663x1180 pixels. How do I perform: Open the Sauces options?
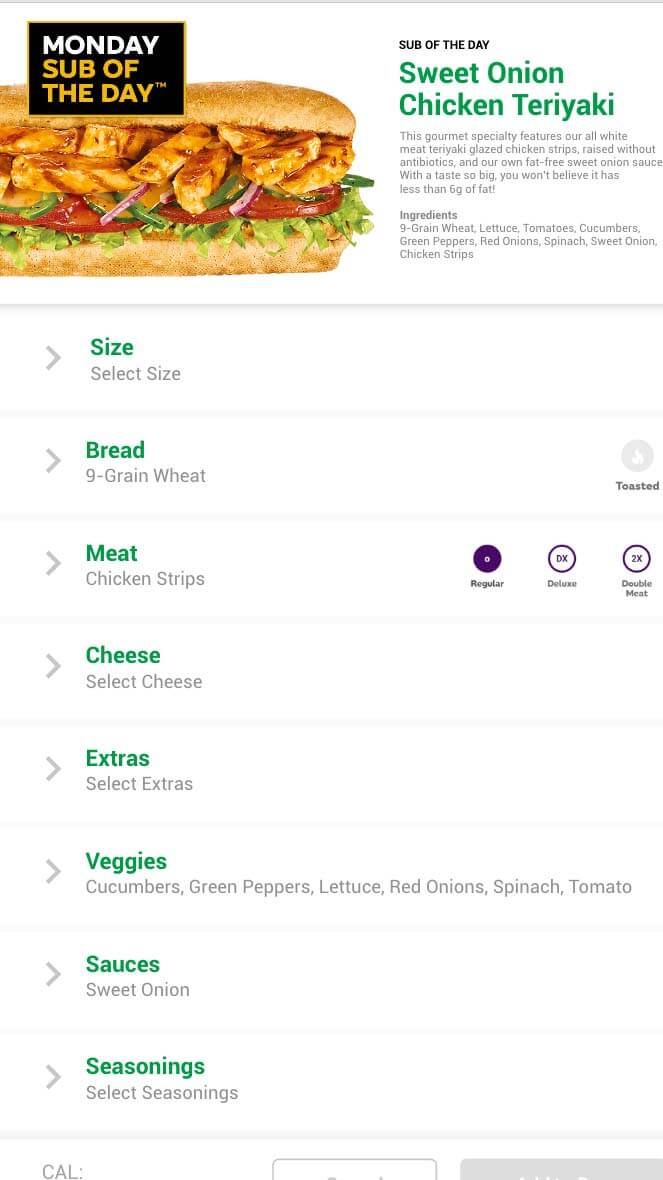331,976
